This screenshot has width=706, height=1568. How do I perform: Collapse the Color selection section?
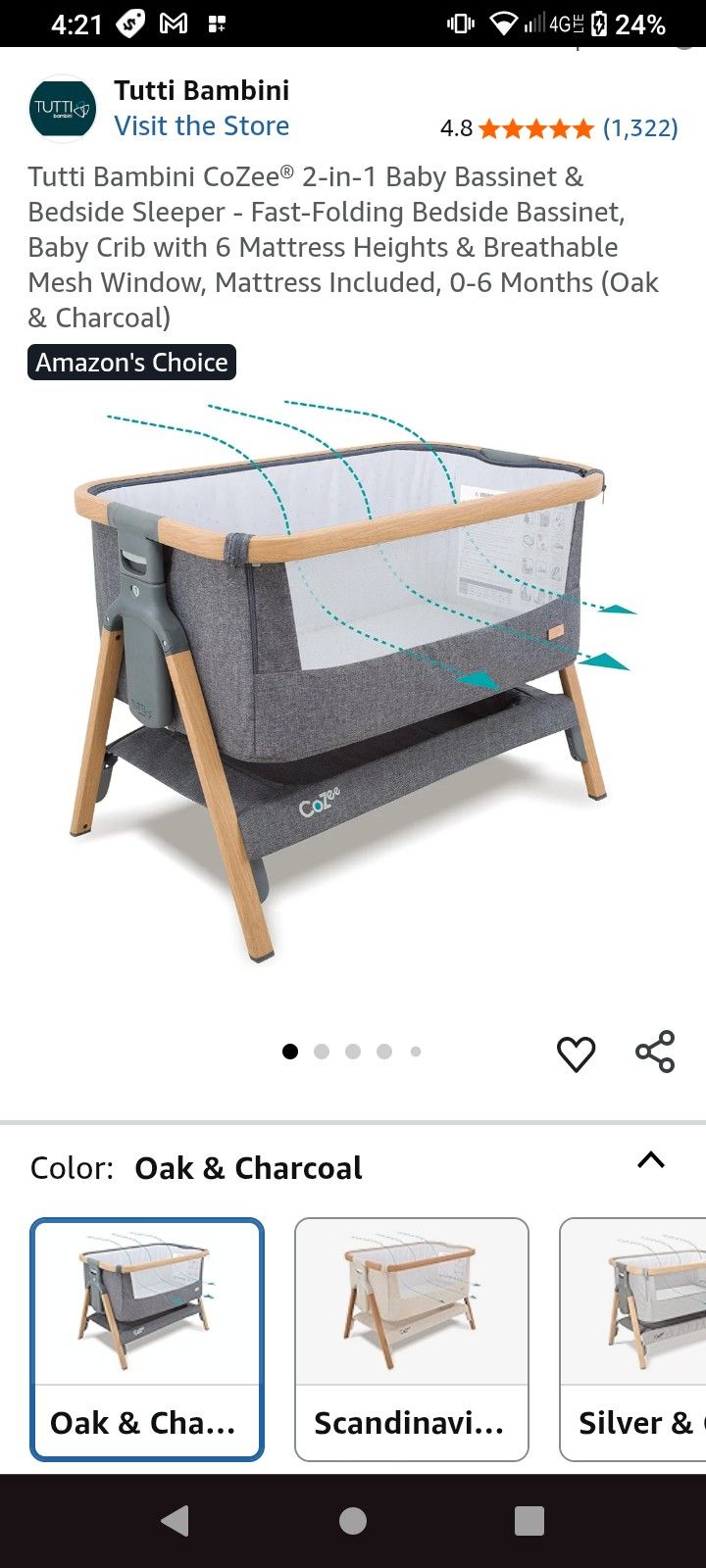(652, 1162)
